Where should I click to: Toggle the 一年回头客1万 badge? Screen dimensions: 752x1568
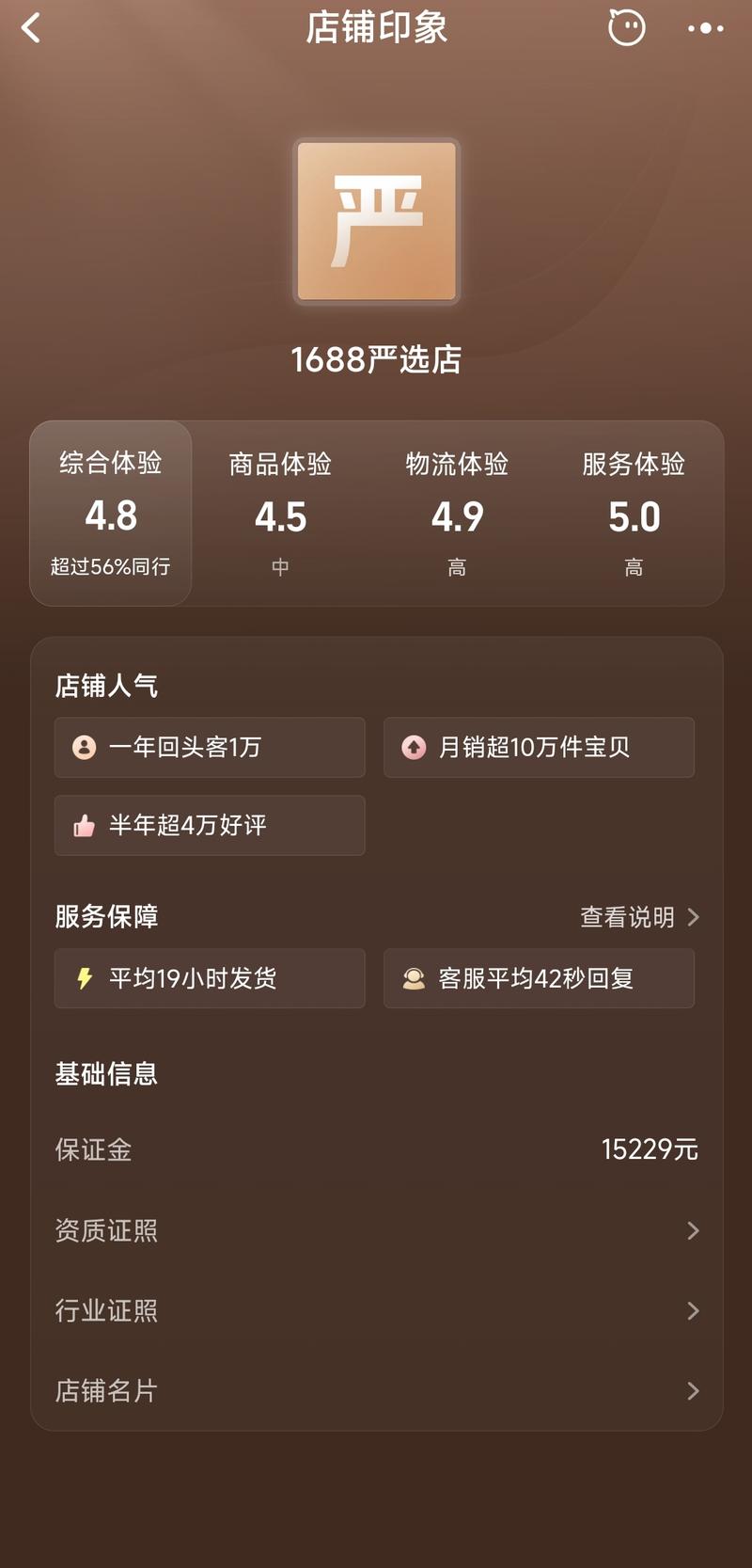(x=209, y=748)
